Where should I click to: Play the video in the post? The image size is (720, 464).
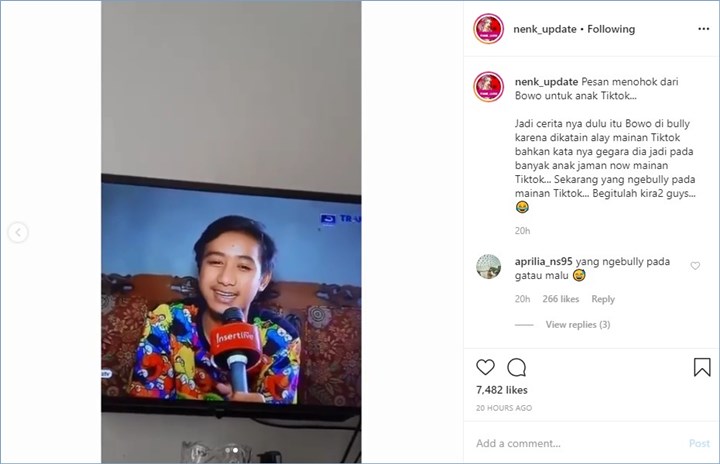[231, 232]
